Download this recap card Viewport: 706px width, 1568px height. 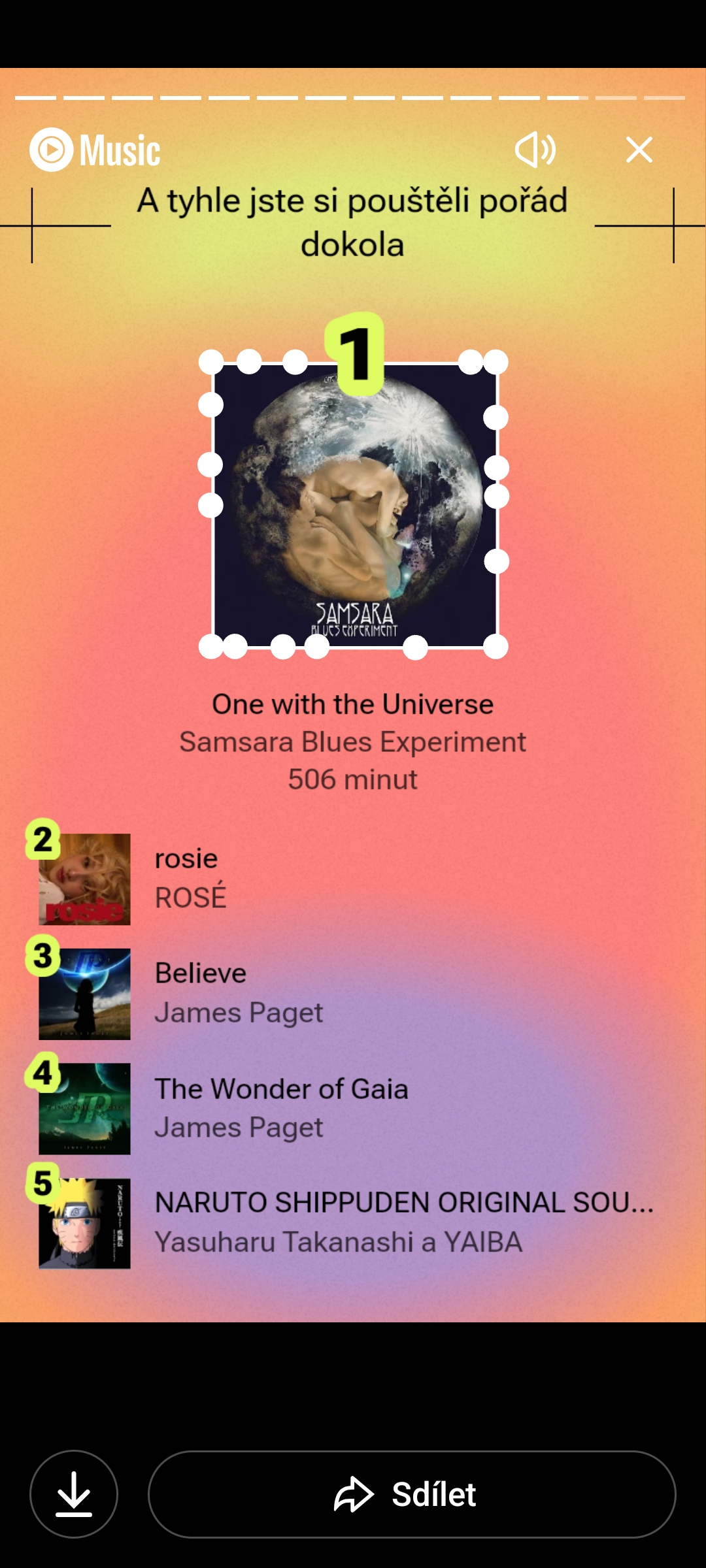coord(74,1494)
